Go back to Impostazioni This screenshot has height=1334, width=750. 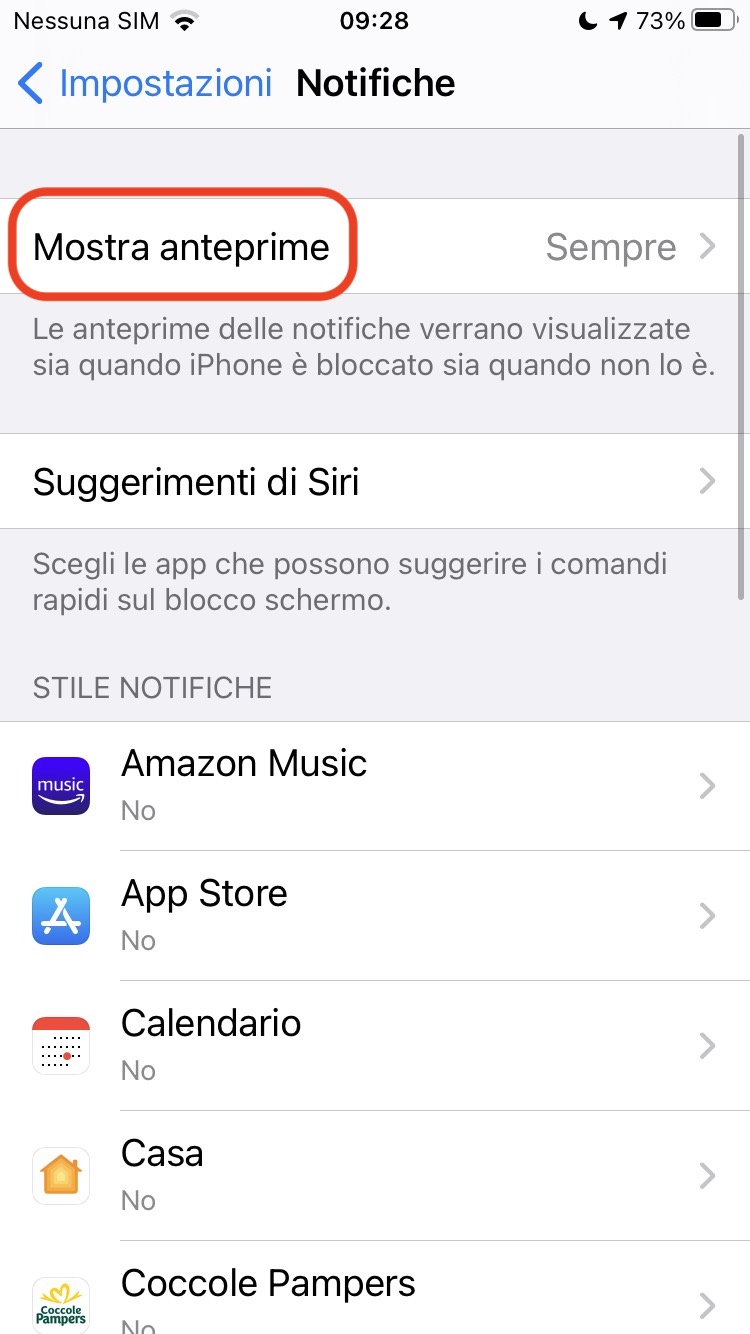[x=145, y=83]
